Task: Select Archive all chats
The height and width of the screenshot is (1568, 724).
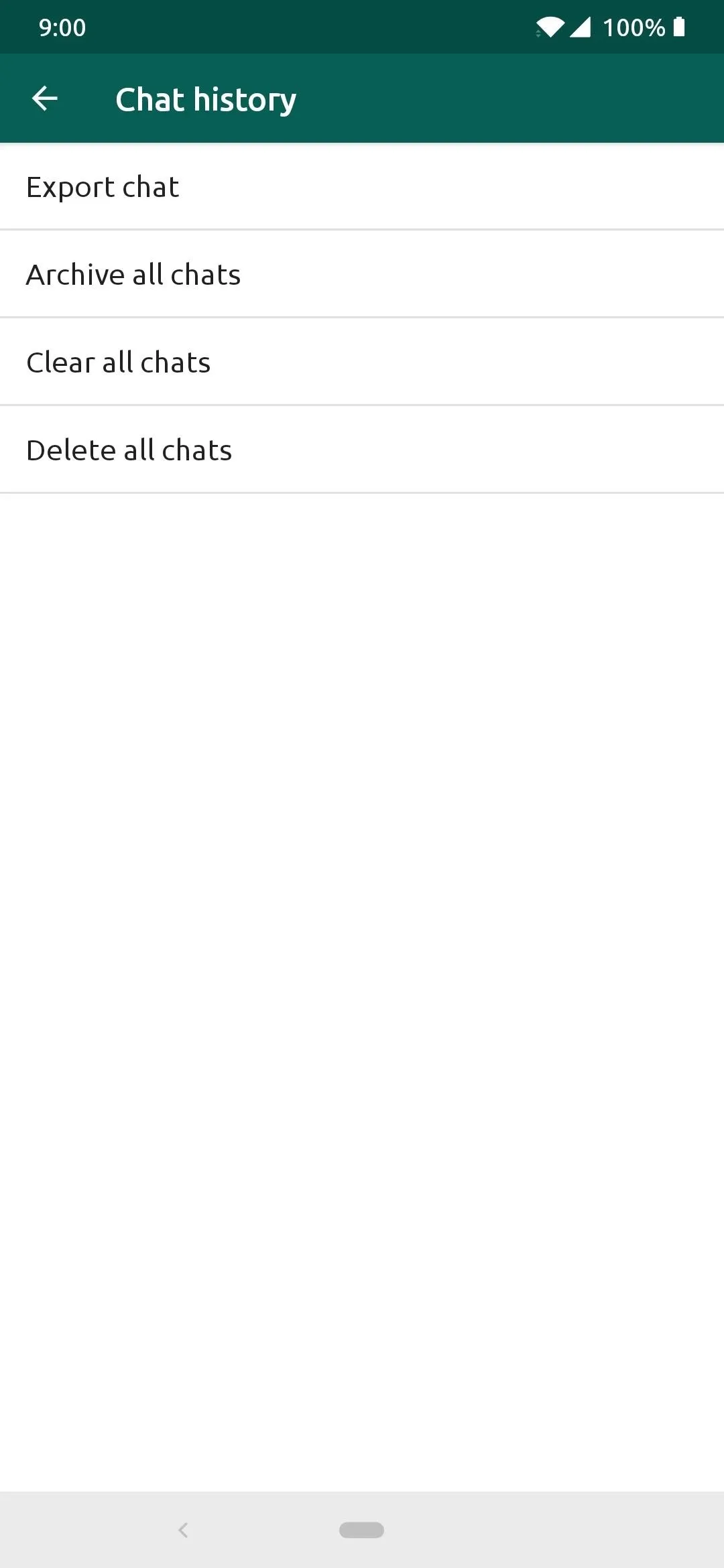Action: click(362, 275)
